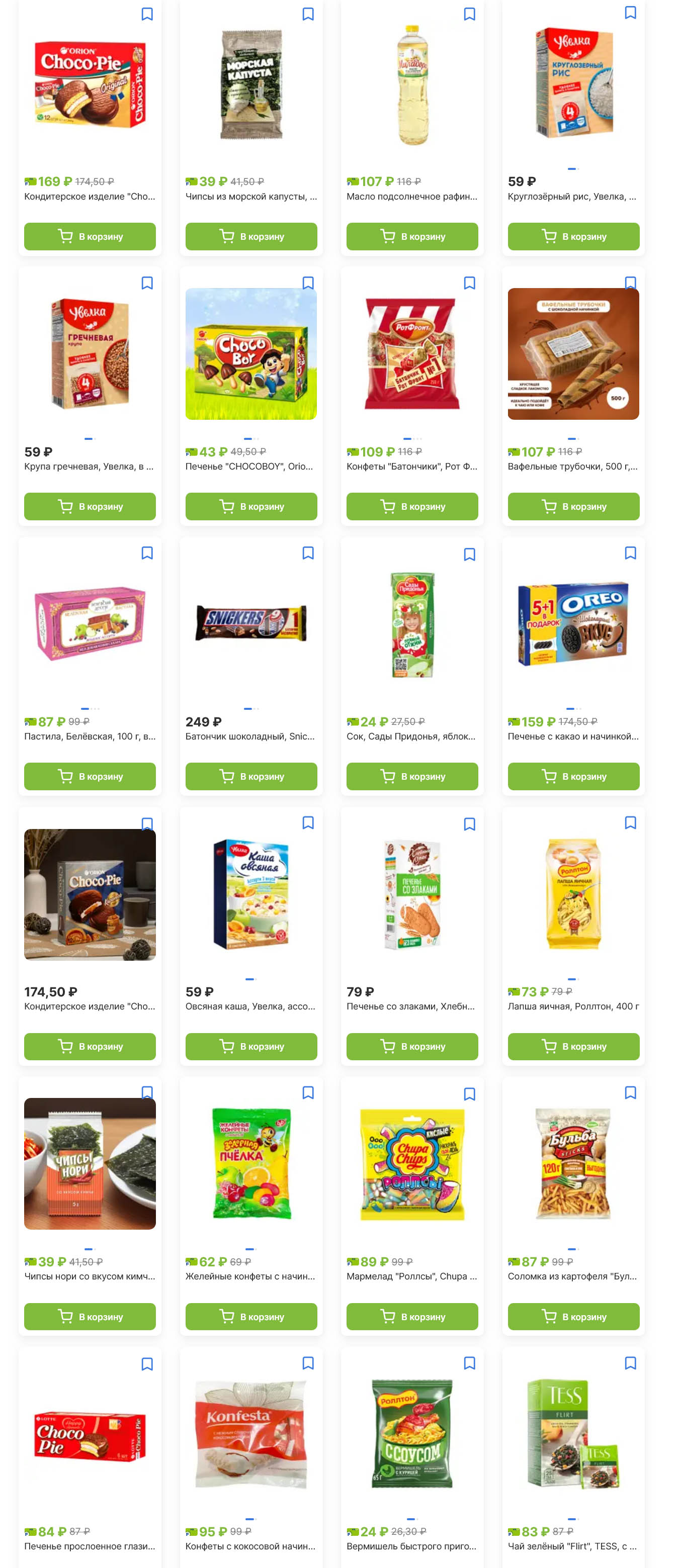Add Oreo cookies to cart

[x=572, y=776]
